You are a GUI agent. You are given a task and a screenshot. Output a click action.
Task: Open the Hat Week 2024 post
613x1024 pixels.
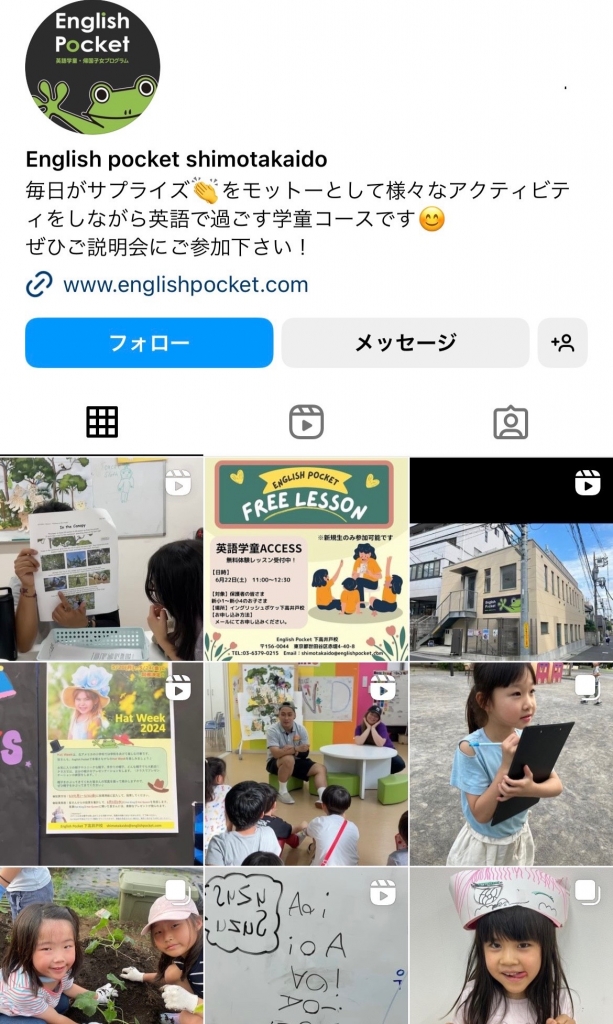click(100, 764)
